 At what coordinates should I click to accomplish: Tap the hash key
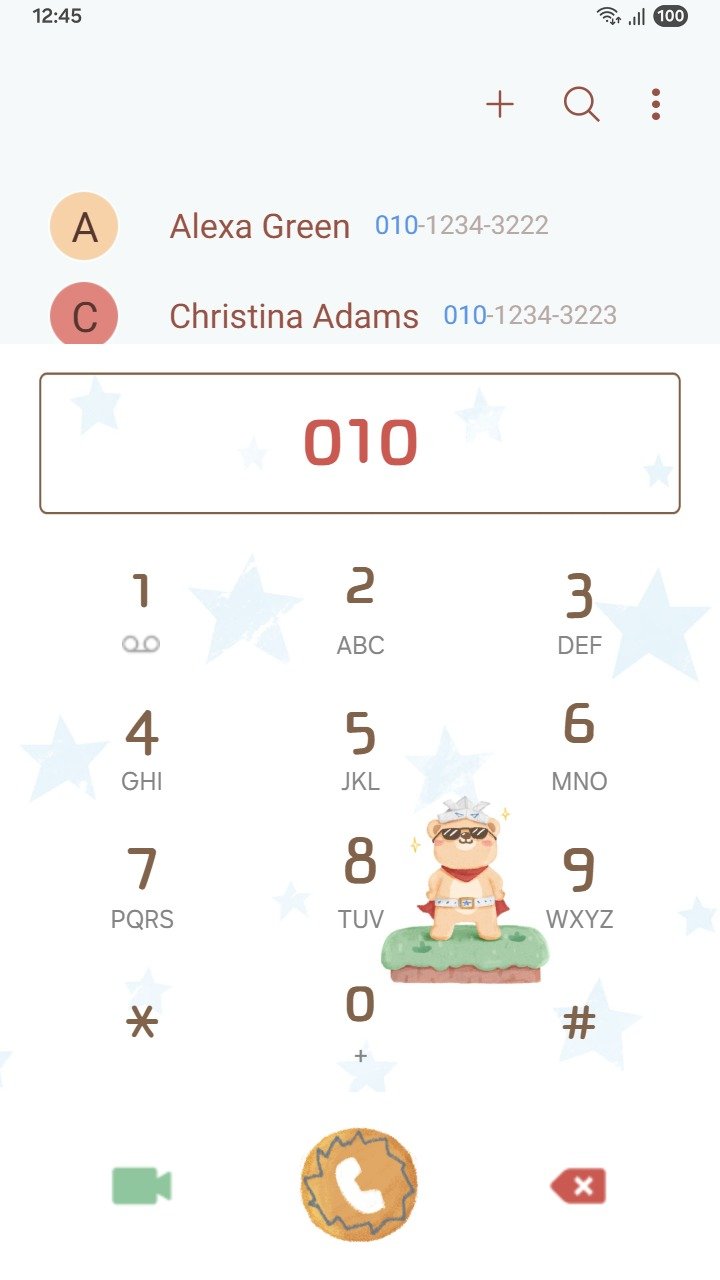pyautogui.click(x=579, y=1022)
